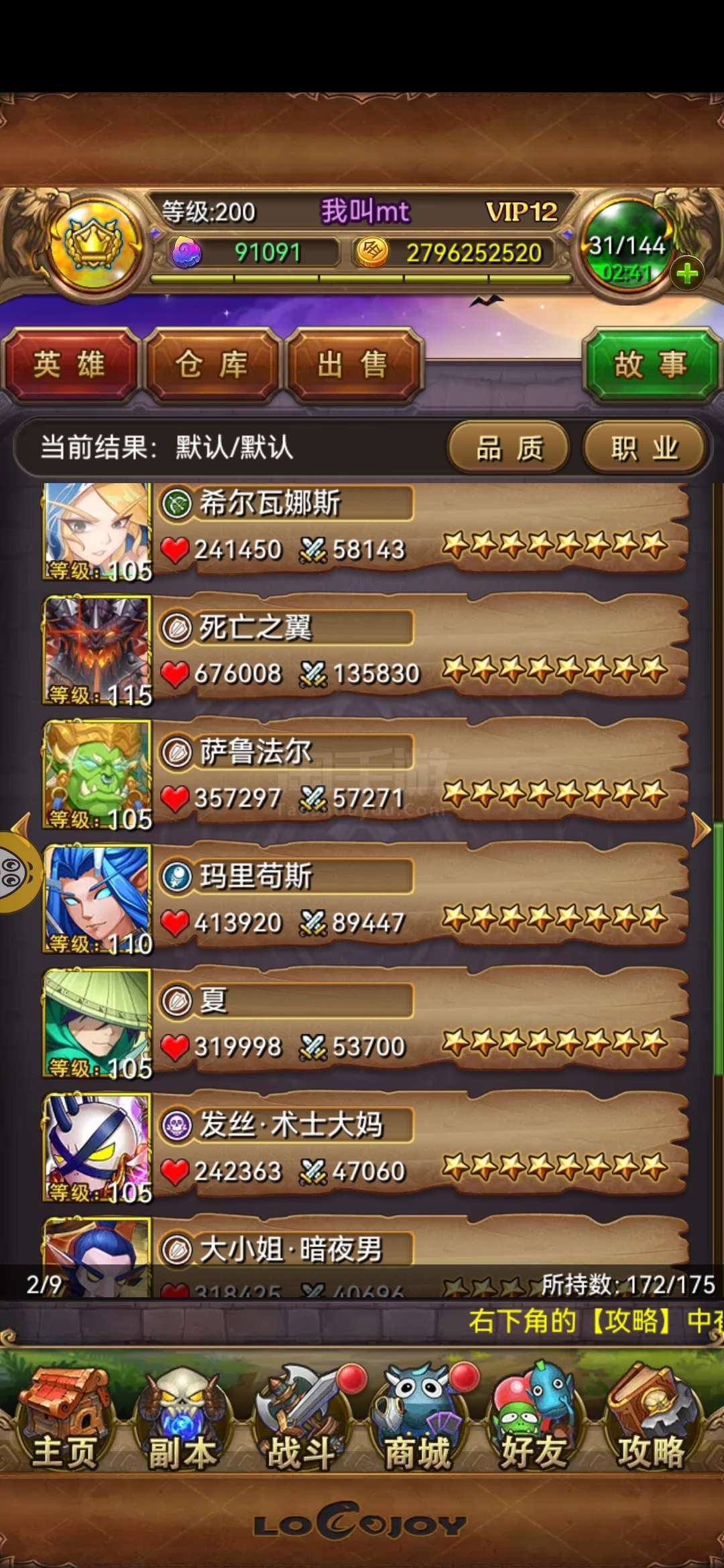Filter heroes by 职业
This screenshot has height=1568, width=724.
[644, 448]
